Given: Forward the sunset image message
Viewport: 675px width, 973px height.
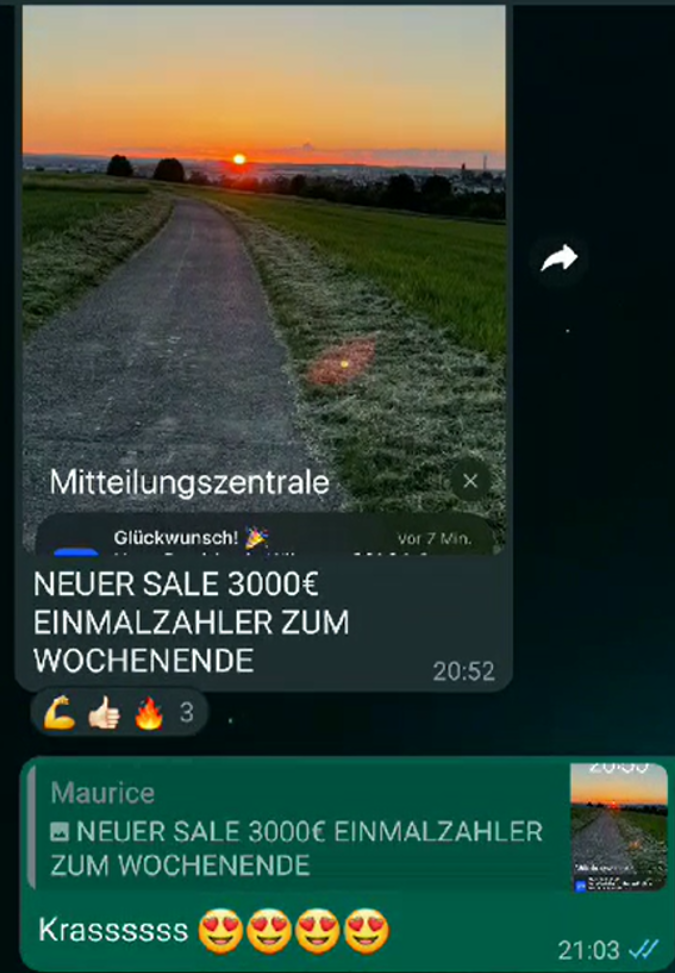Looking at the screenshot, I should pos(559,260).
